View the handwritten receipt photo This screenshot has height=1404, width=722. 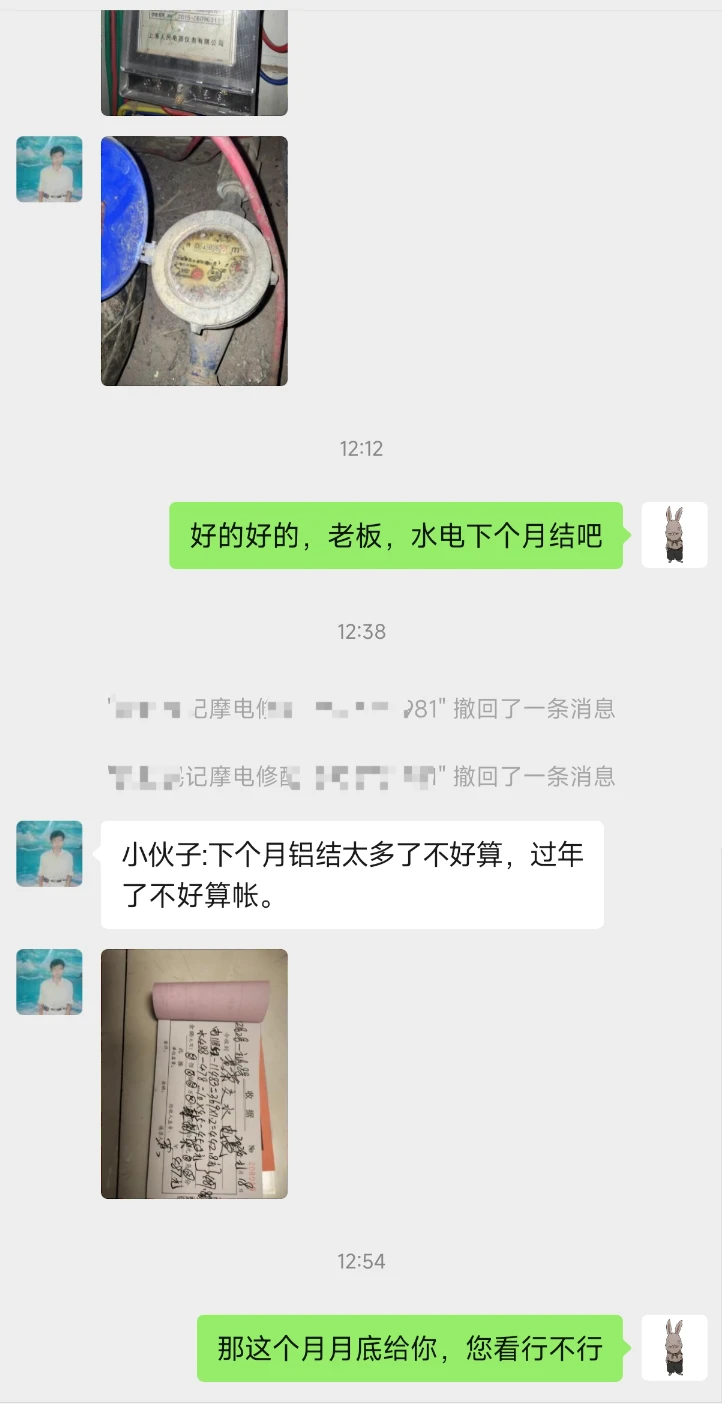tap(194, 1073)
